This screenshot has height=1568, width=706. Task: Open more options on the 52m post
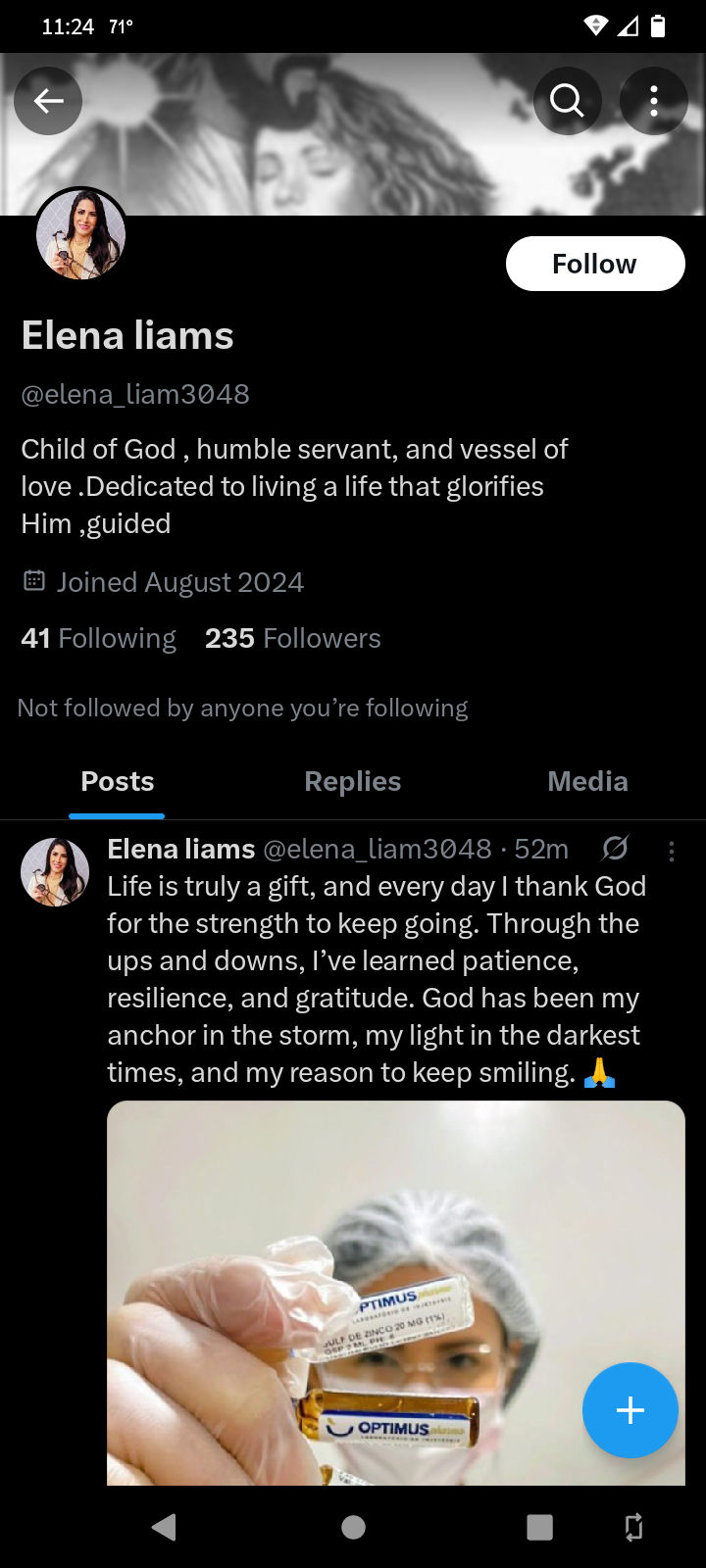coord(672,852)
